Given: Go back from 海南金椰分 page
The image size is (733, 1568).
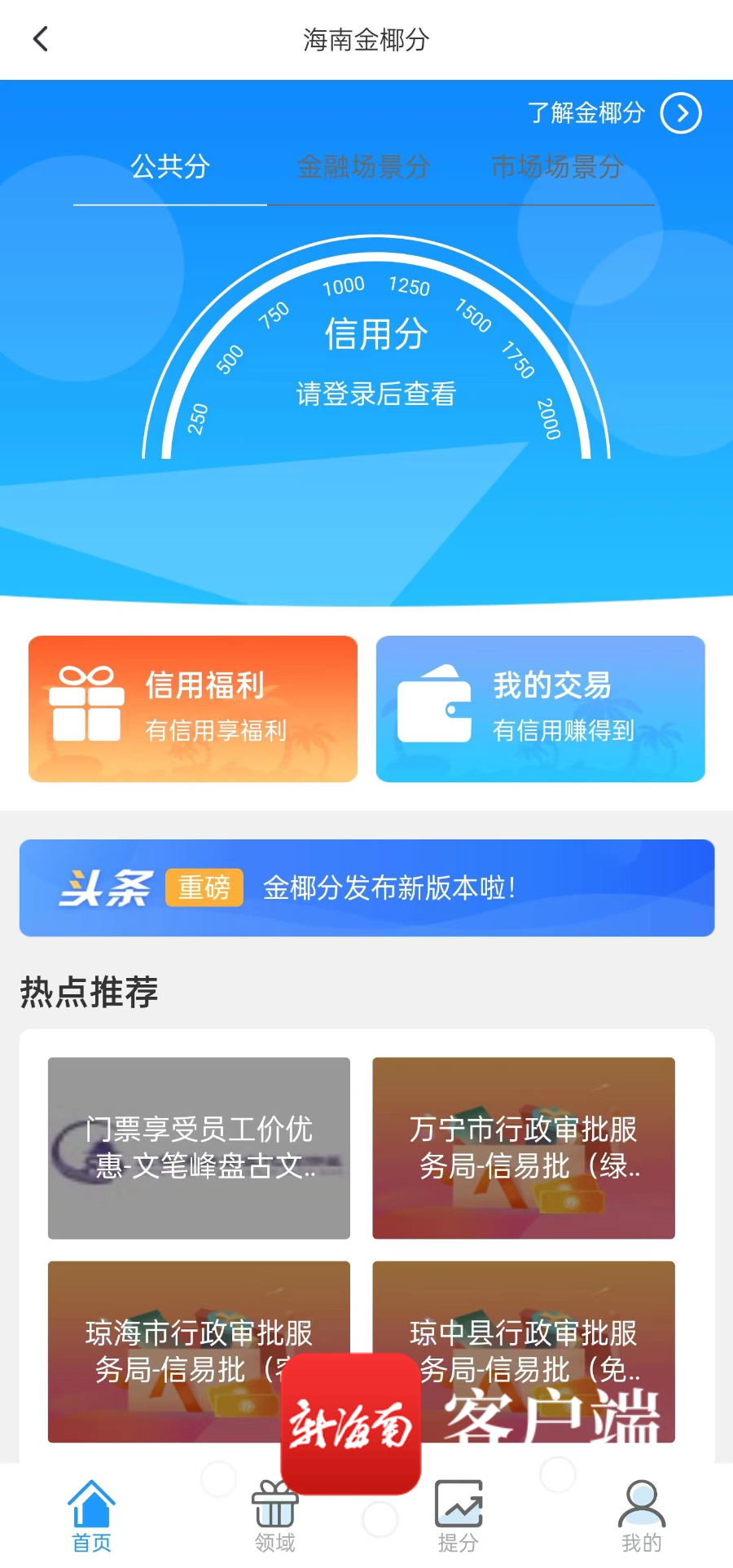Looking at the screenshot, I should point(40,39).
